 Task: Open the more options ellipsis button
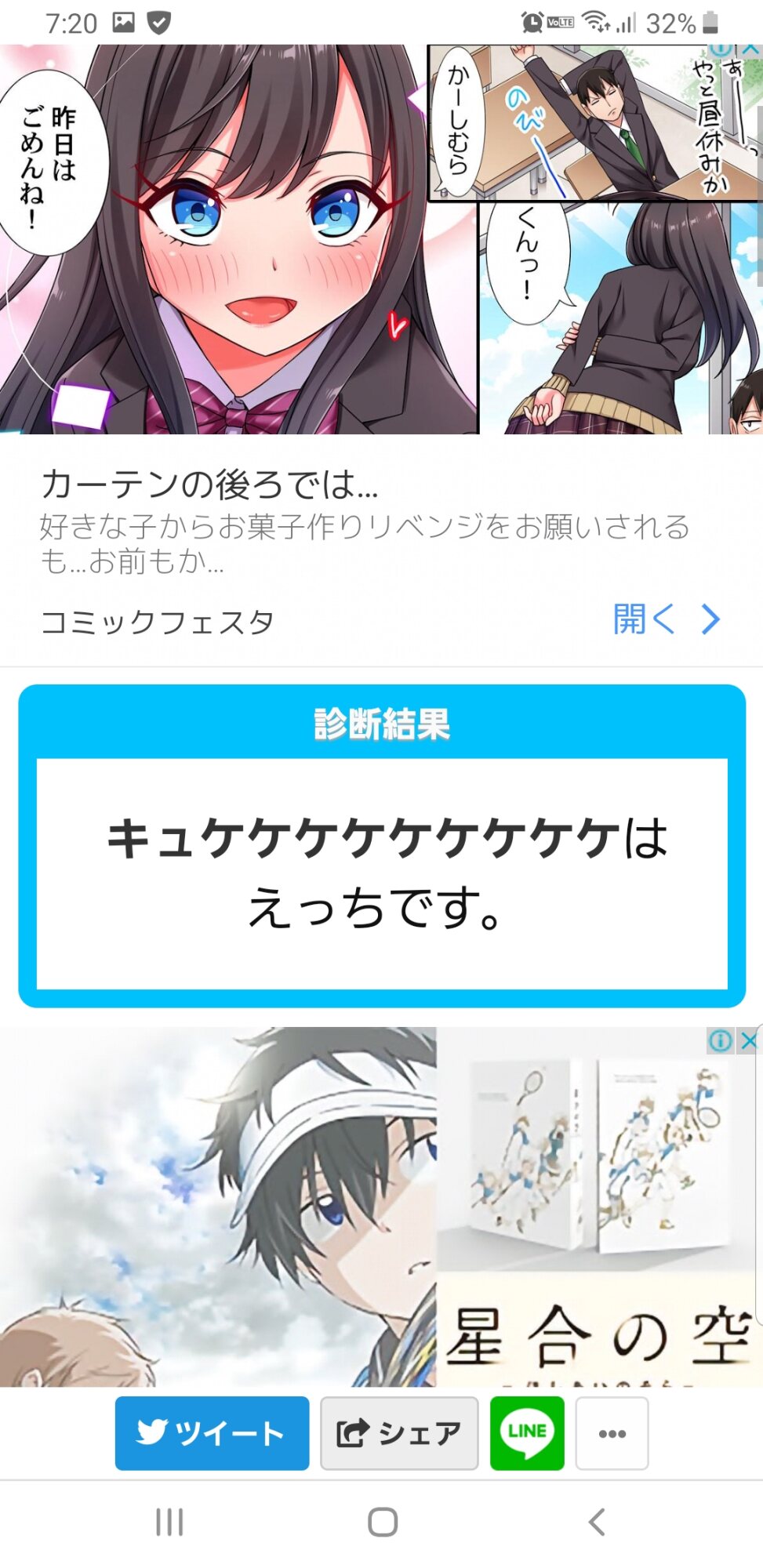click(612, 1433)
